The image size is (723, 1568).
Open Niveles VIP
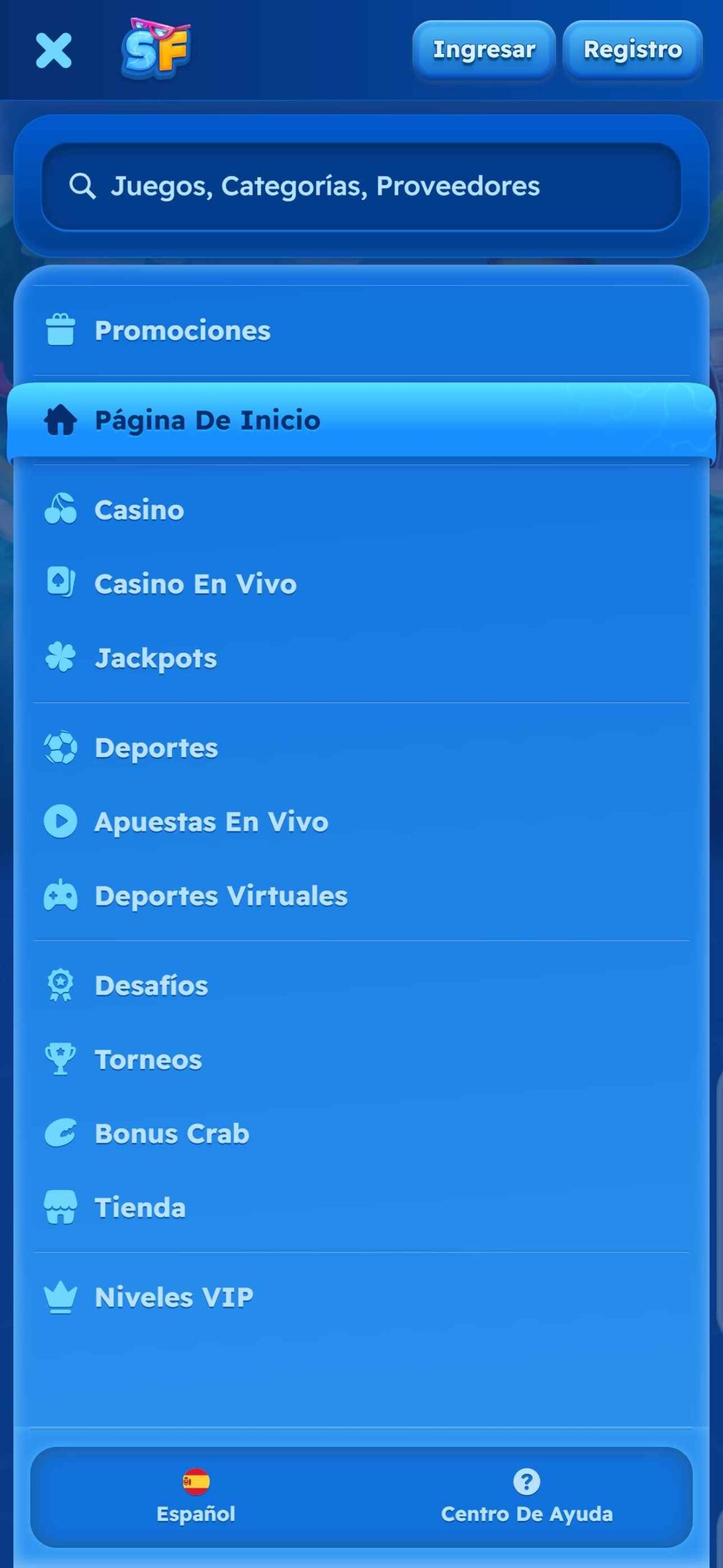pyautogui.click(x=361, y=1297)
